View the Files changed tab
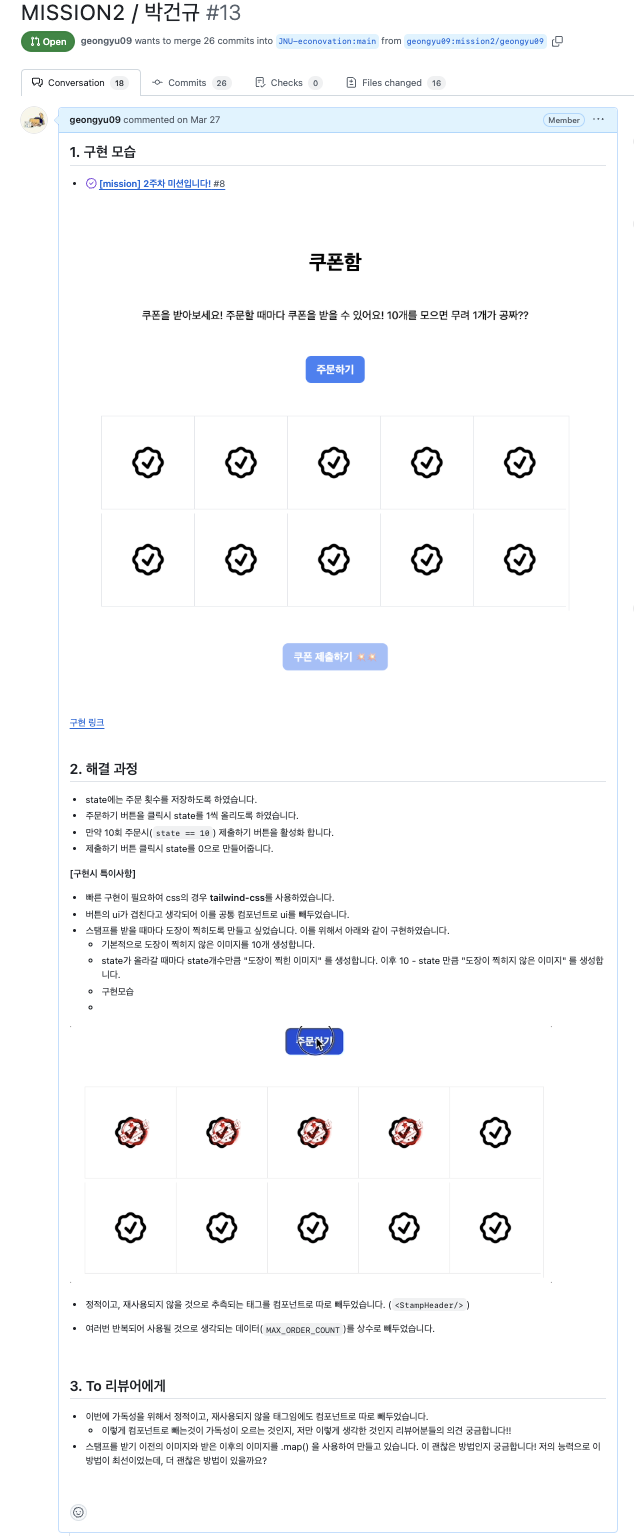This screenshot has height=1536, width=634. [395, 83]
